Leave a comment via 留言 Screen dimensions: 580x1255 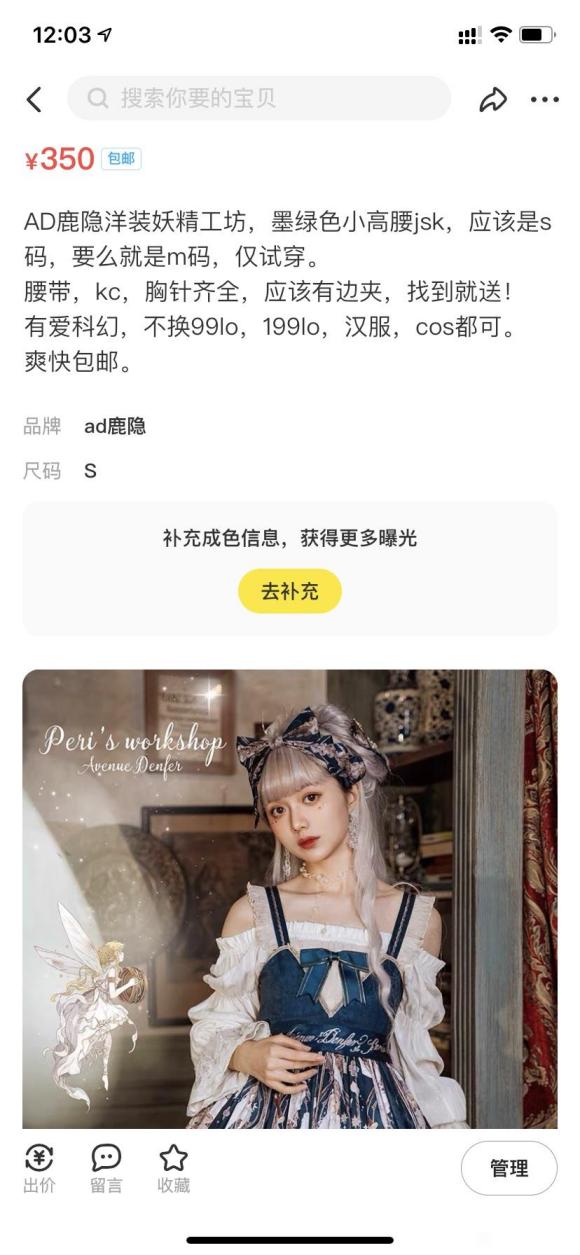click(x=106, y=1169)
